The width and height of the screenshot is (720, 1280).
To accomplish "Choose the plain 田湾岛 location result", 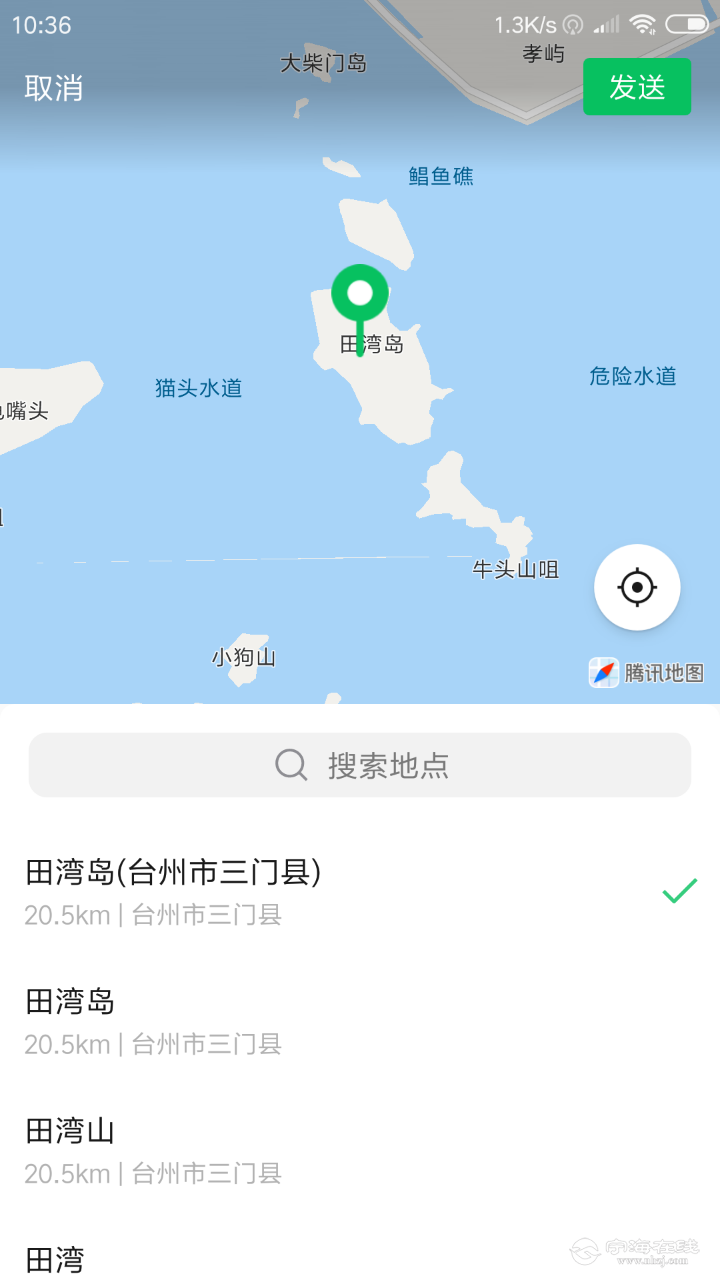I will tap(360, 1020).
